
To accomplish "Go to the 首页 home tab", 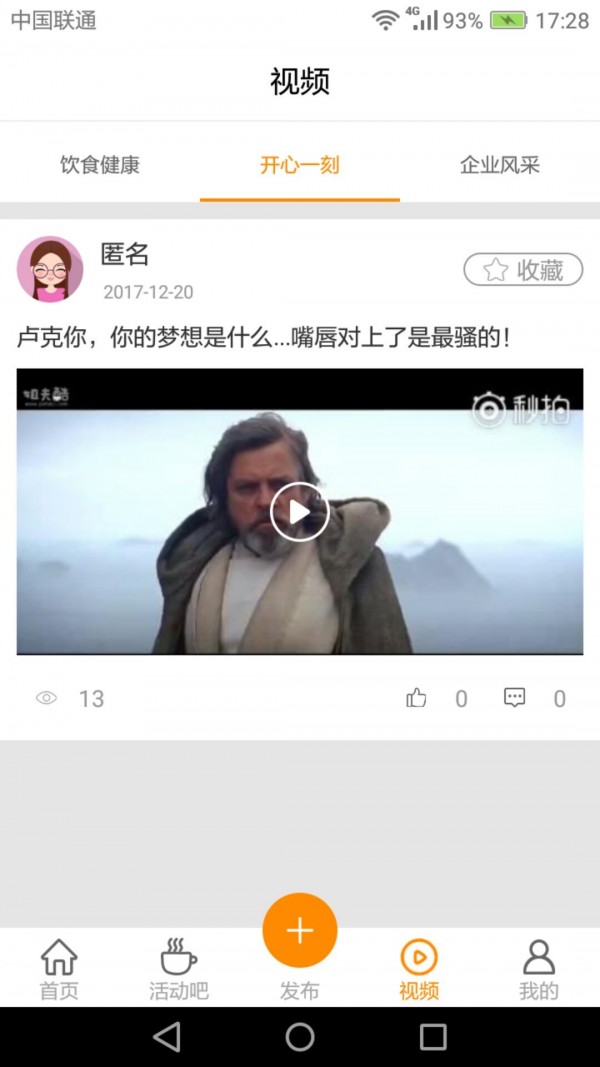I will [x=59, y=968].
